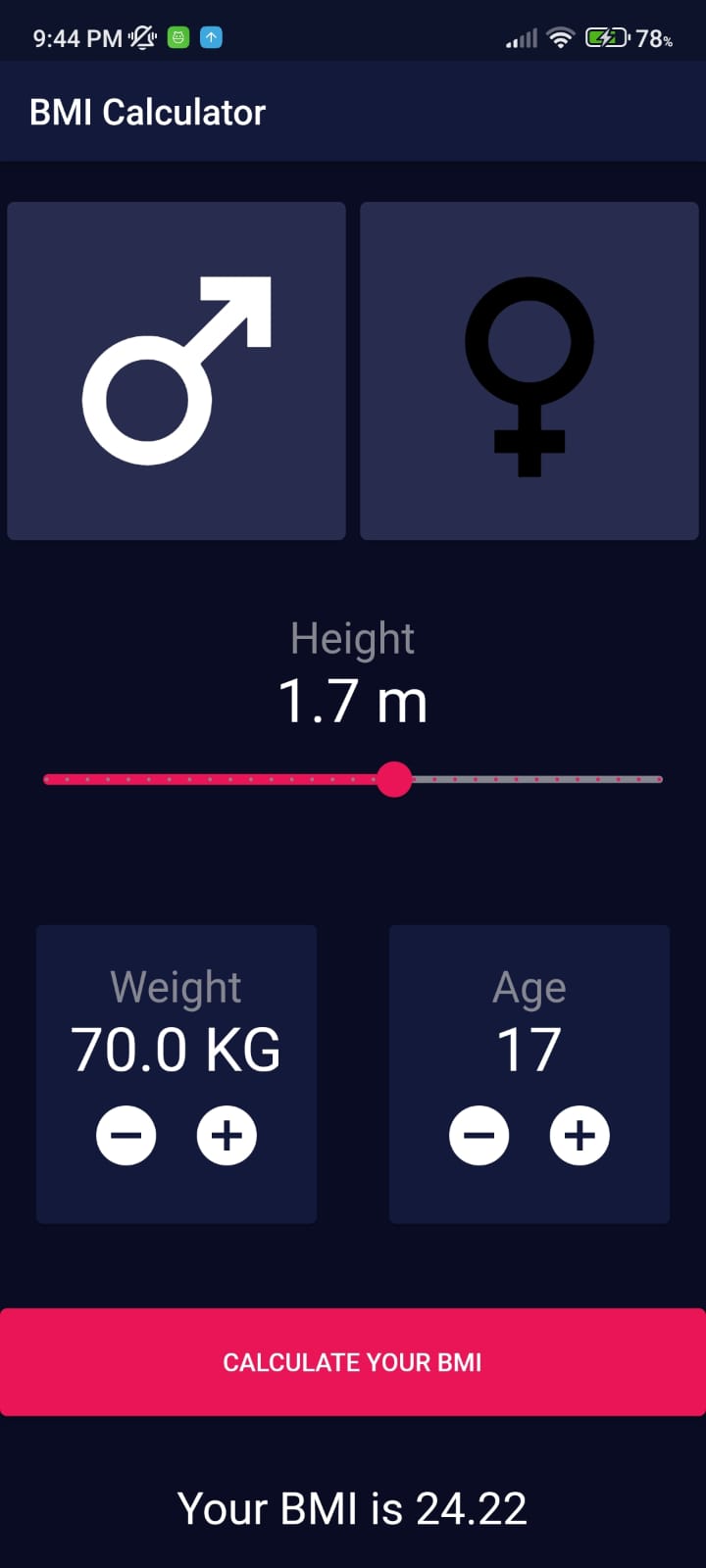Tap the minus icon under Weight

pyautogui.click(x=126, y=1136)
